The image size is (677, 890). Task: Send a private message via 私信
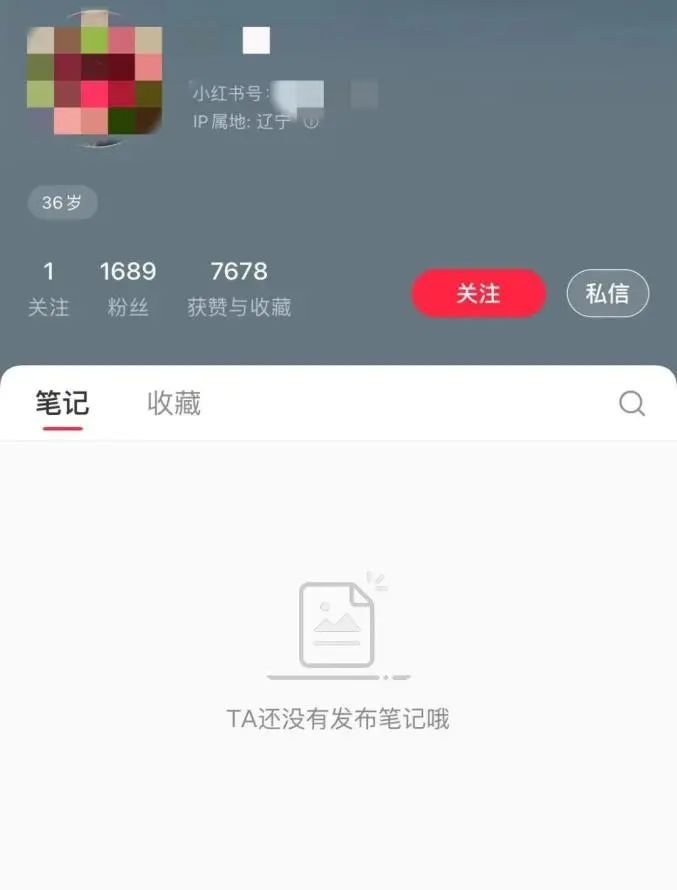tap(607, 293)
